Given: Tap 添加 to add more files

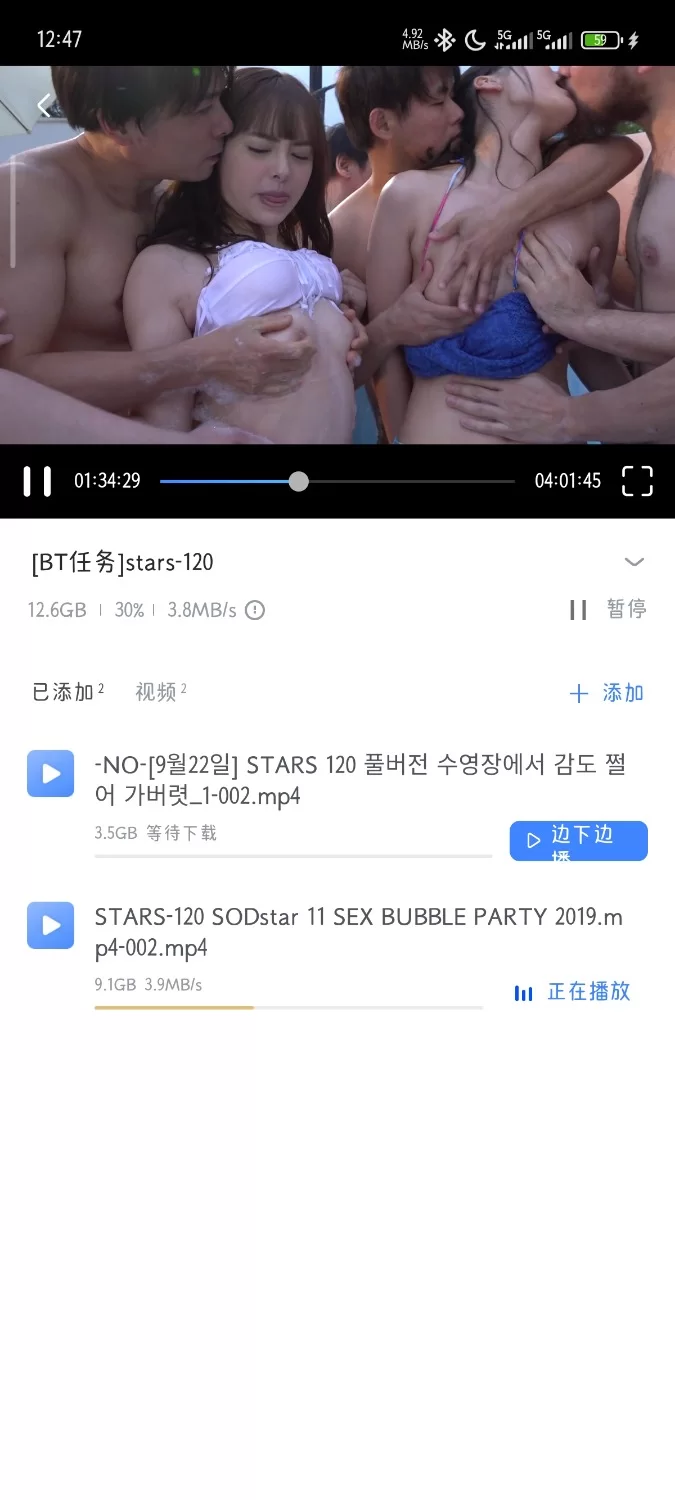Looking at the screenshot, I should click(607, 693).
